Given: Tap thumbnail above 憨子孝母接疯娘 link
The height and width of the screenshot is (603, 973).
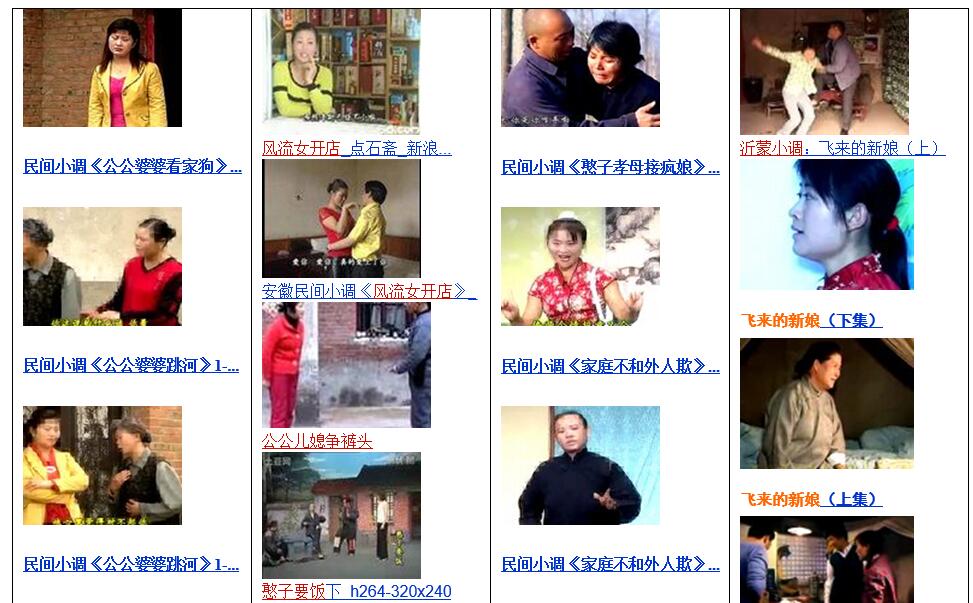Looking at the screenshot, I should (x=580, y=68).
